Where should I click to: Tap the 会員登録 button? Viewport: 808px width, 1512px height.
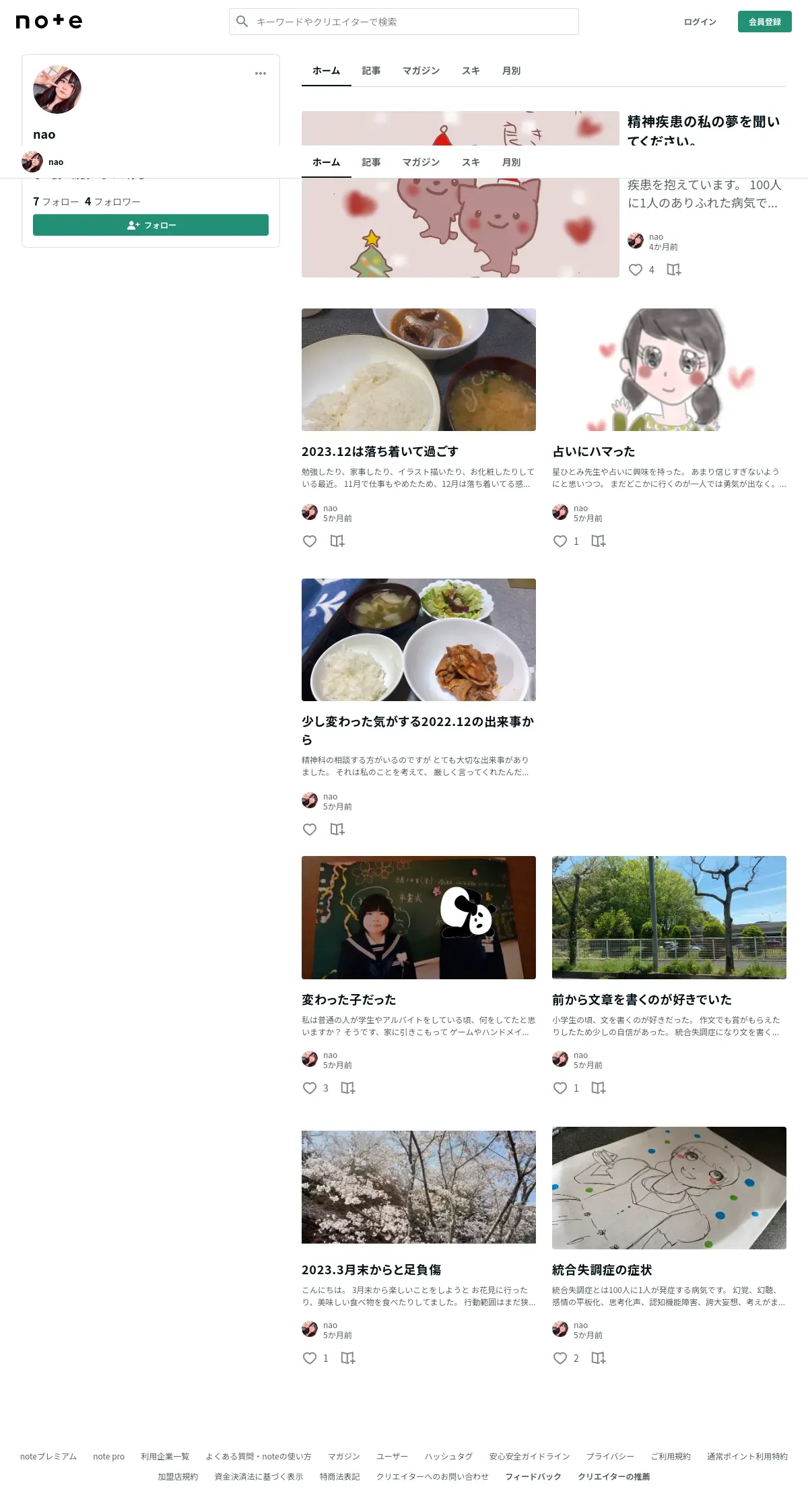pos(765,22)
